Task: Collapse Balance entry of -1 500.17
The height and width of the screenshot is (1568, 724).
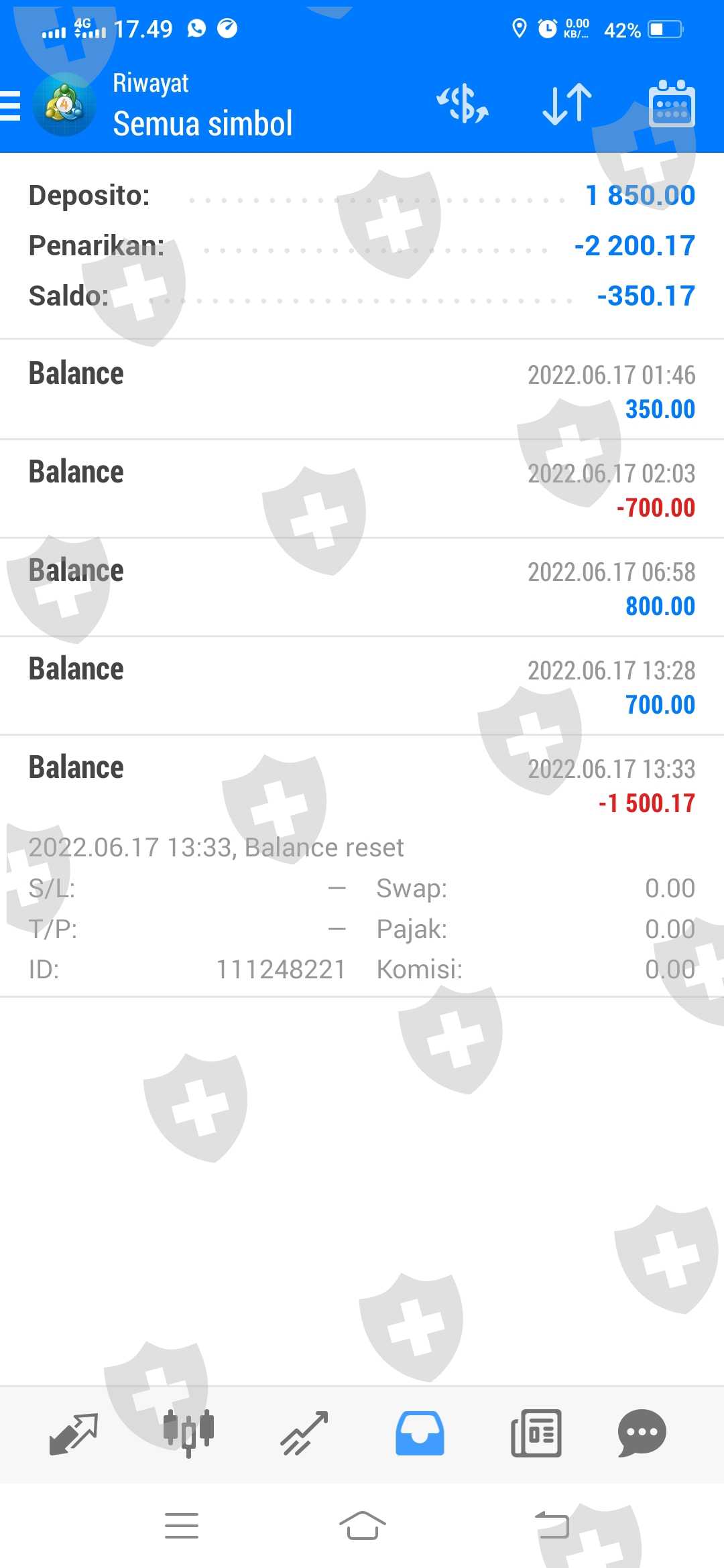Action: (x=362, y=784)
